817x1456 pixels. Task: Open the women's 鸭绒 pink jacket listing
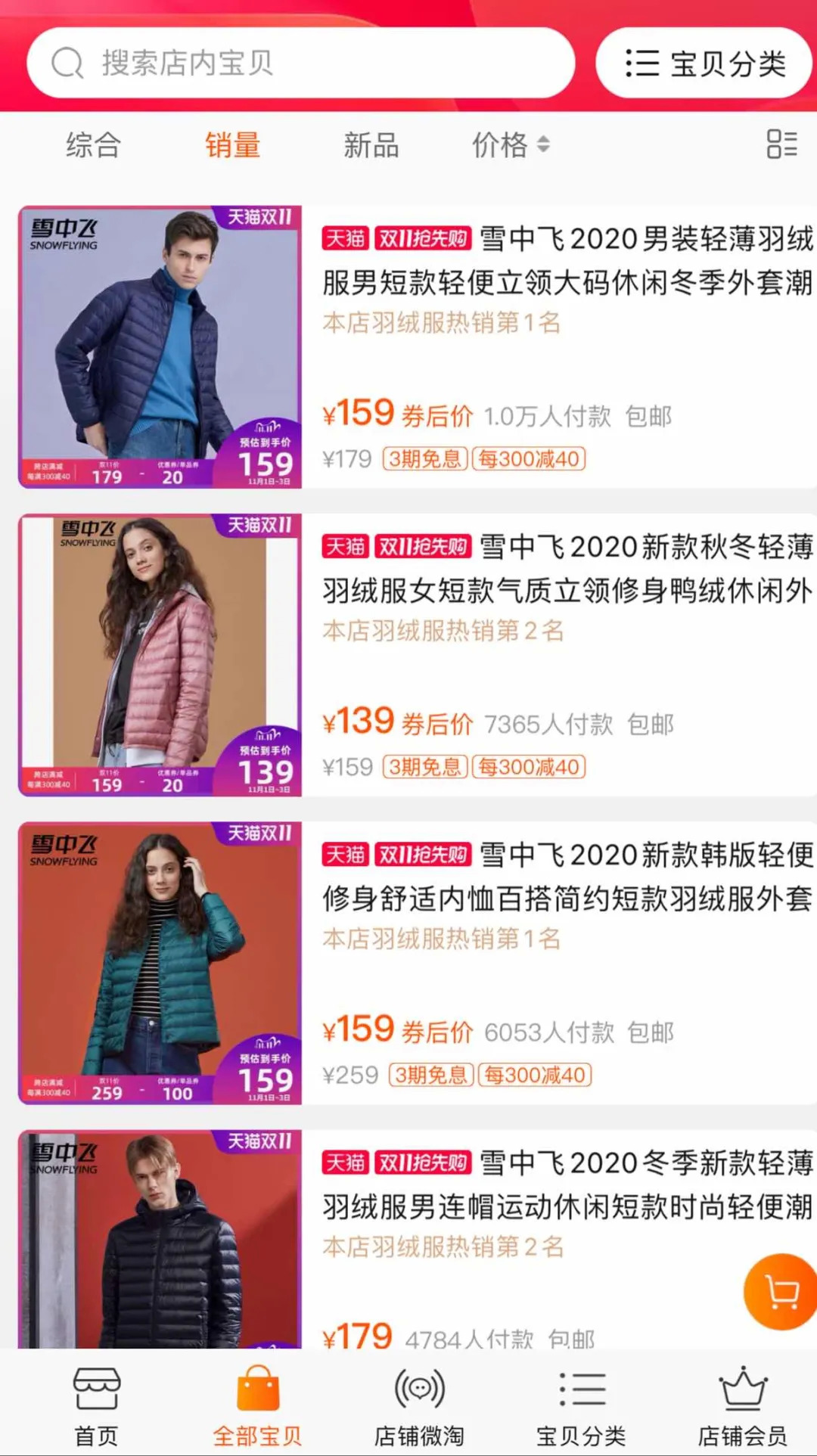point(567,568)
